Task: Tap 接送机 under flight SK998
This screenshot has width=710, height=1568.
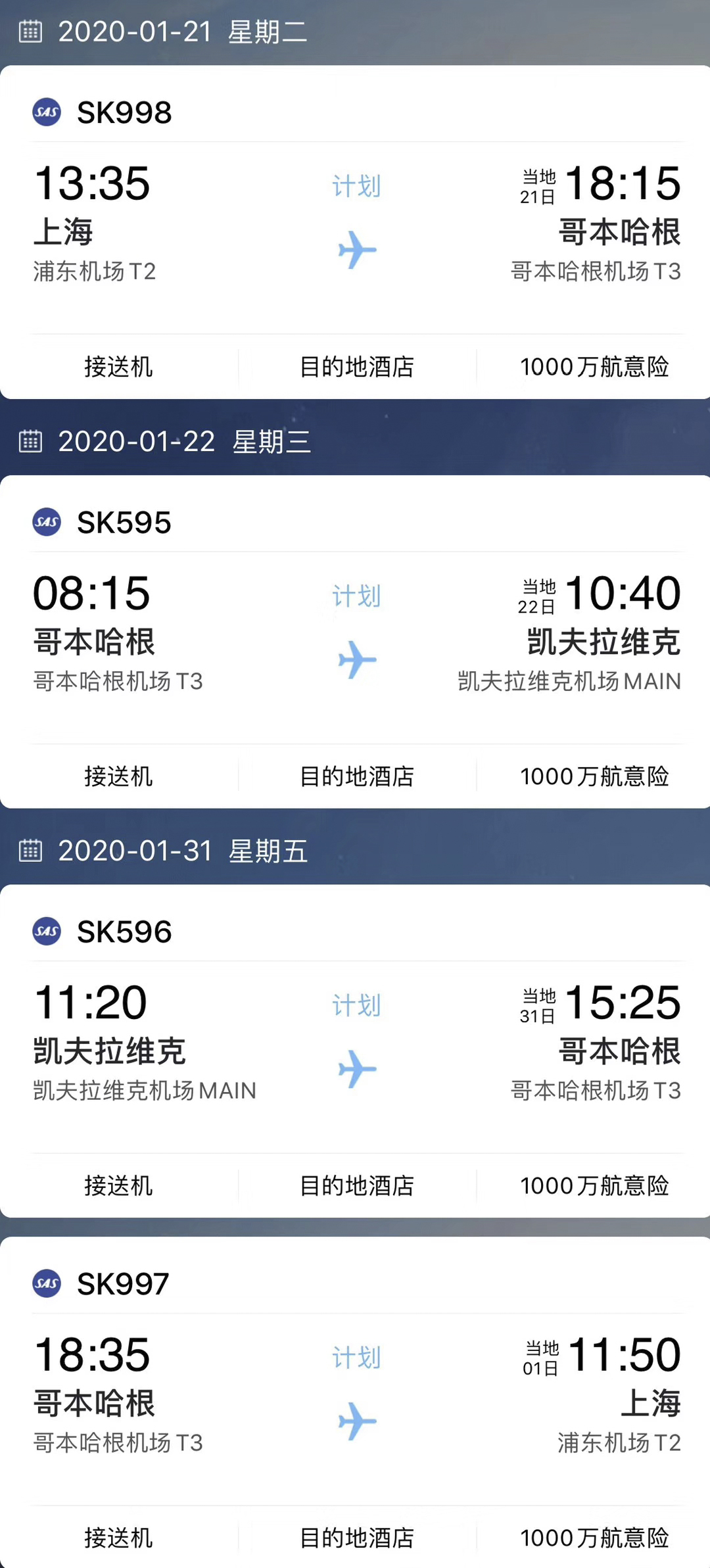Action: 118,367
